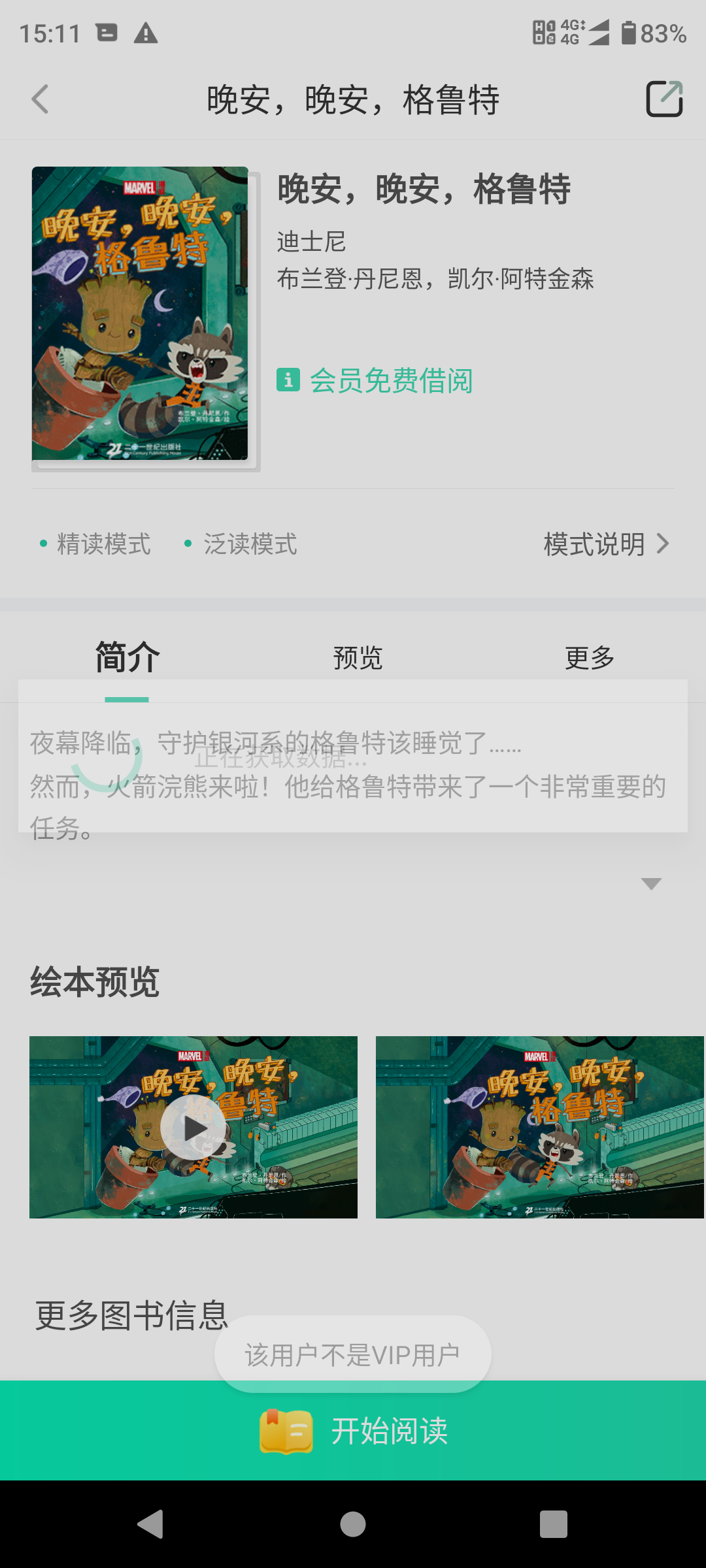
Task: Play the picture book preview video
Action: click(193, 1128)
